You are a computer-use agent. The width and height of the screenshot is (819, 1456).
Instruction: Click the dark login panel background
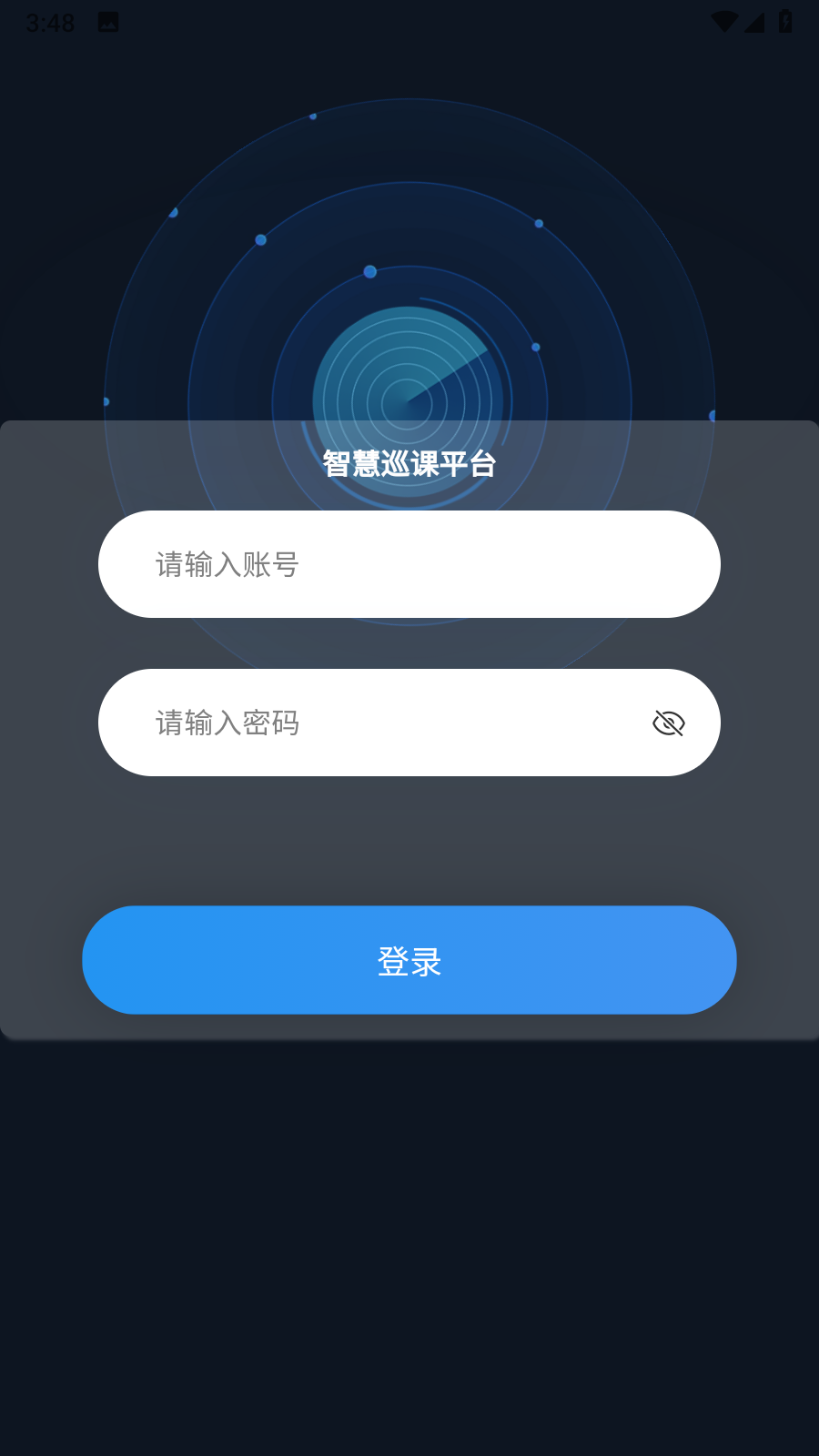409,846
